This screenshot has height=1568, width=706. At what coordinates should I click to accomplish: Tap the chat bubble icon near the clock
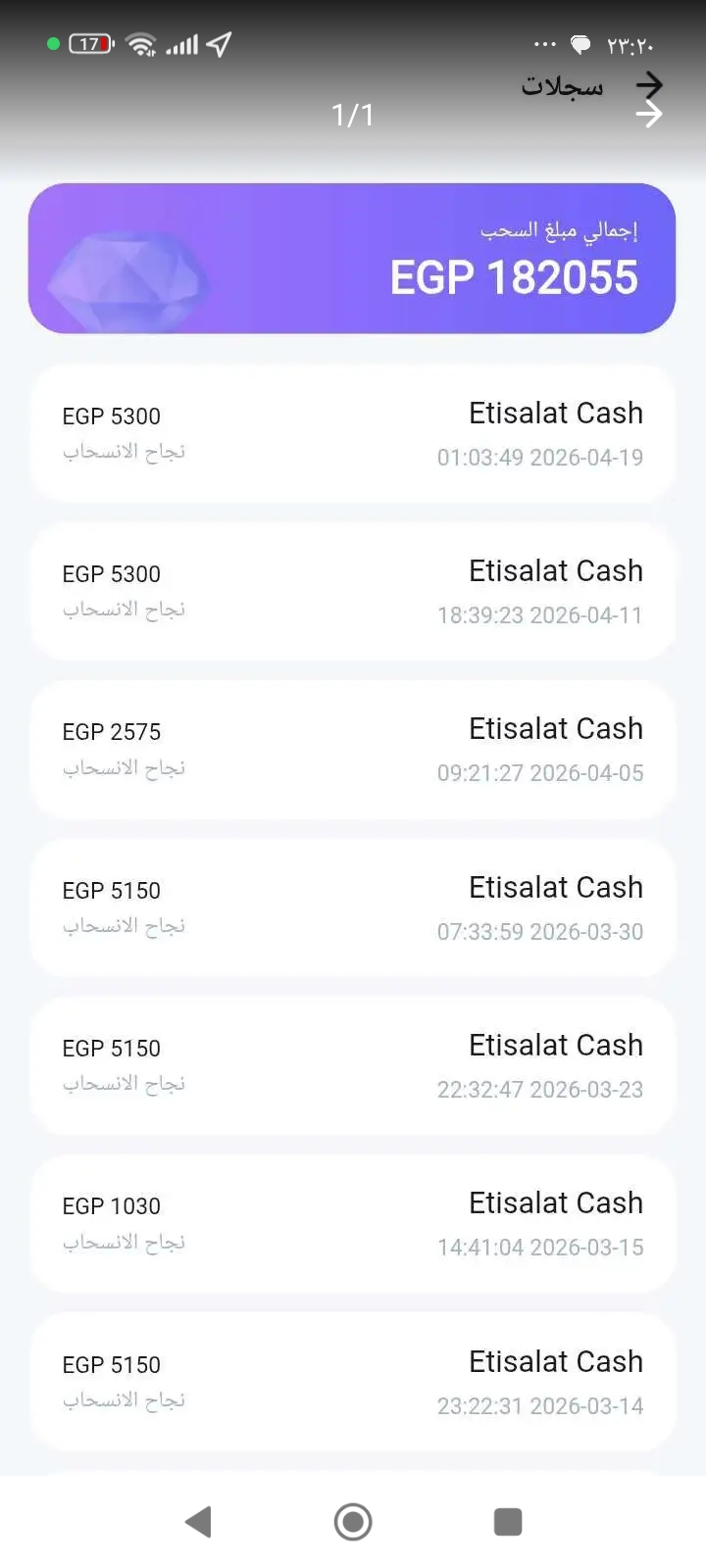(580, 44)
